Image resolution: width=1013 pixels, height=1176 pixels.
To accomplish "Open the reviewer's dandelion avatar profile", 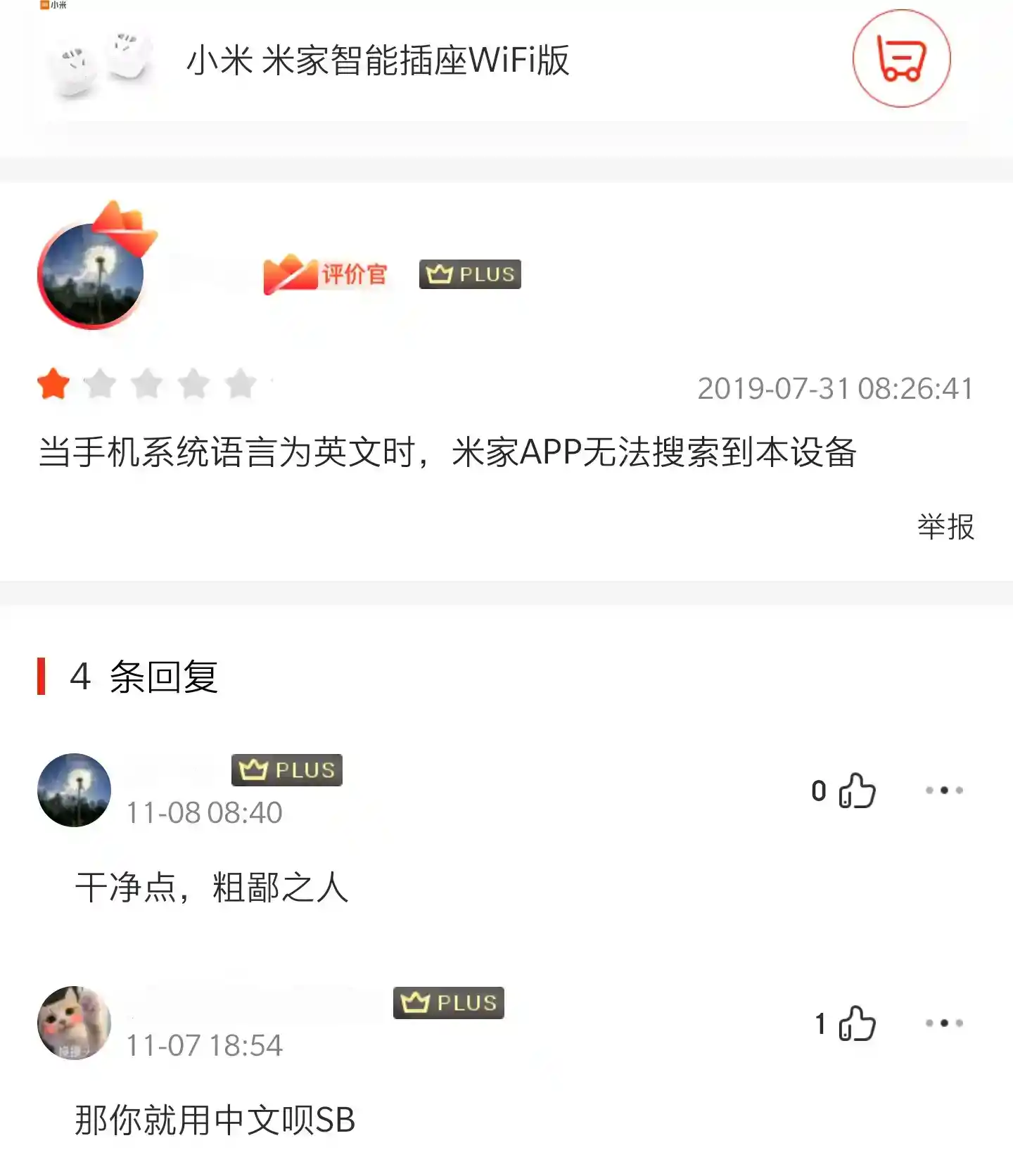I will coord(91,274).
